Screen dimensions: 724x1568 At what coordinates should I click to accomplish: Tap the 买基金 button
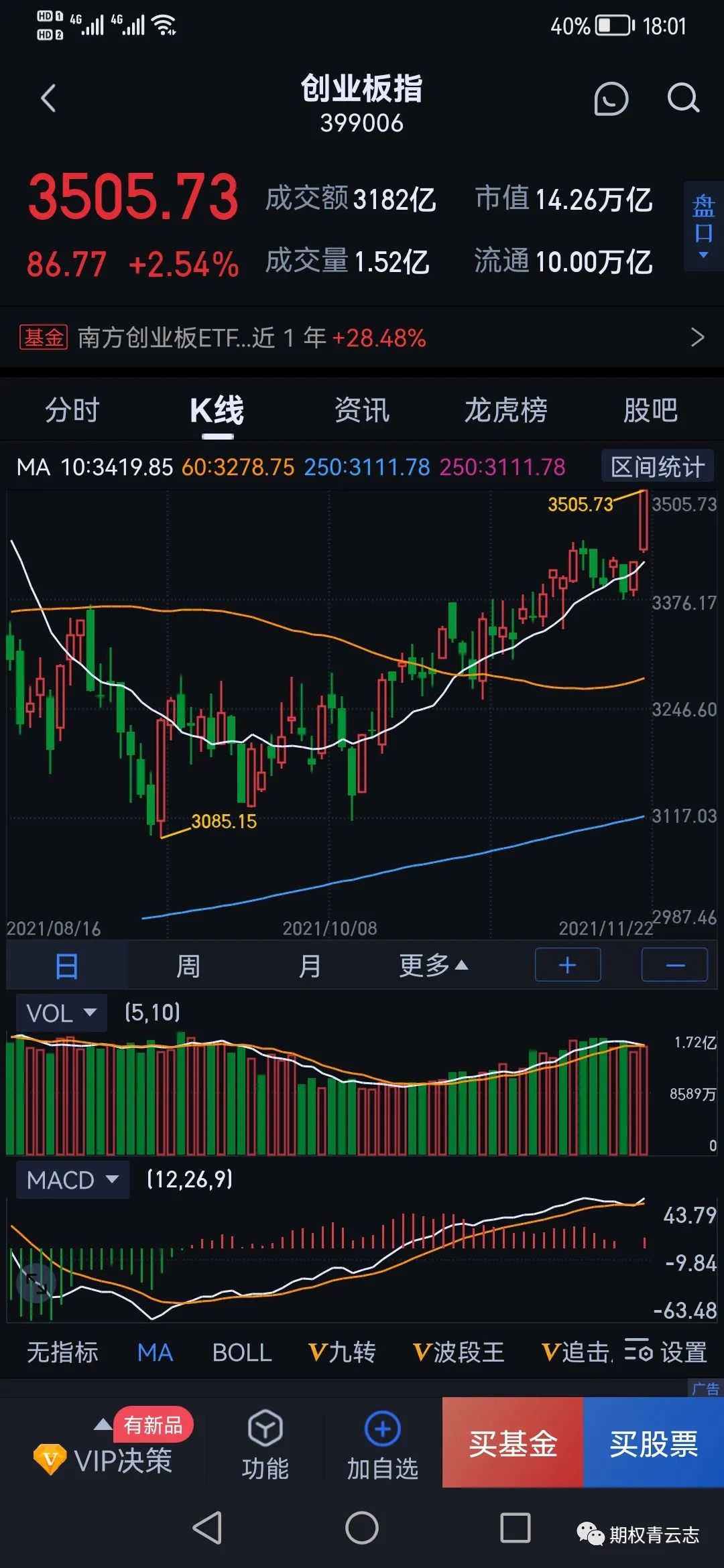513,1443
